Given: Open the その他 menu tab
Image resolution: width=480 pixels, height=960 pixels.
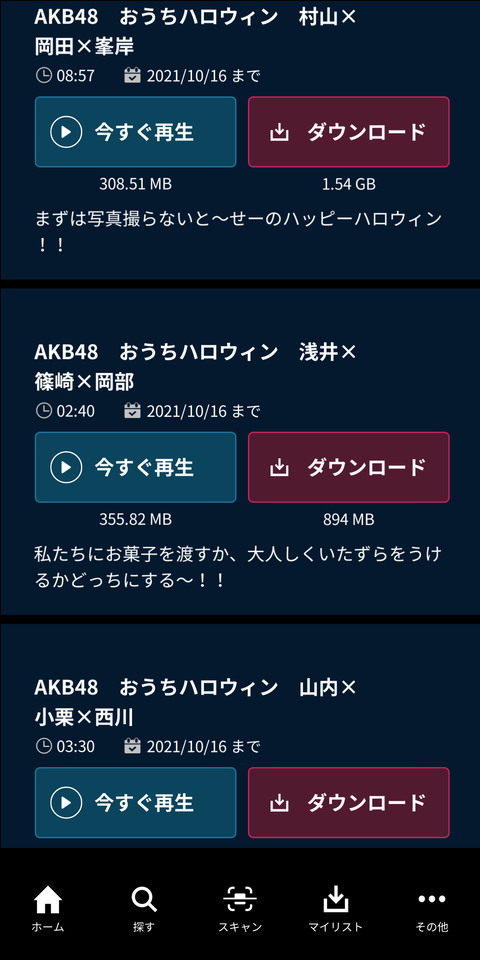Looking at the screenshot, I should [432, 909].
